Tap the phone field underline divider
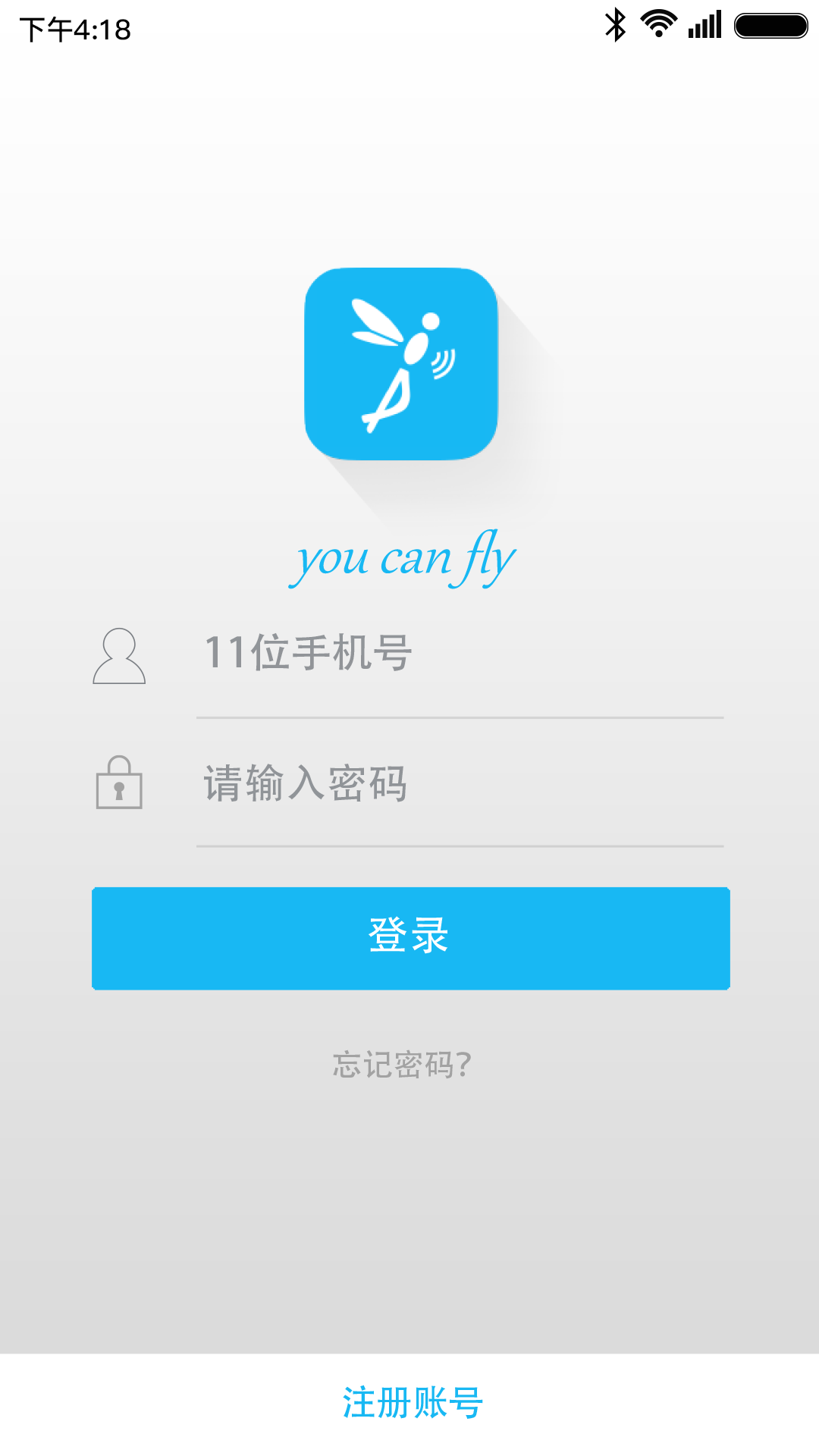The height and width of the screenshot is (1456, 819). [458, 717]
